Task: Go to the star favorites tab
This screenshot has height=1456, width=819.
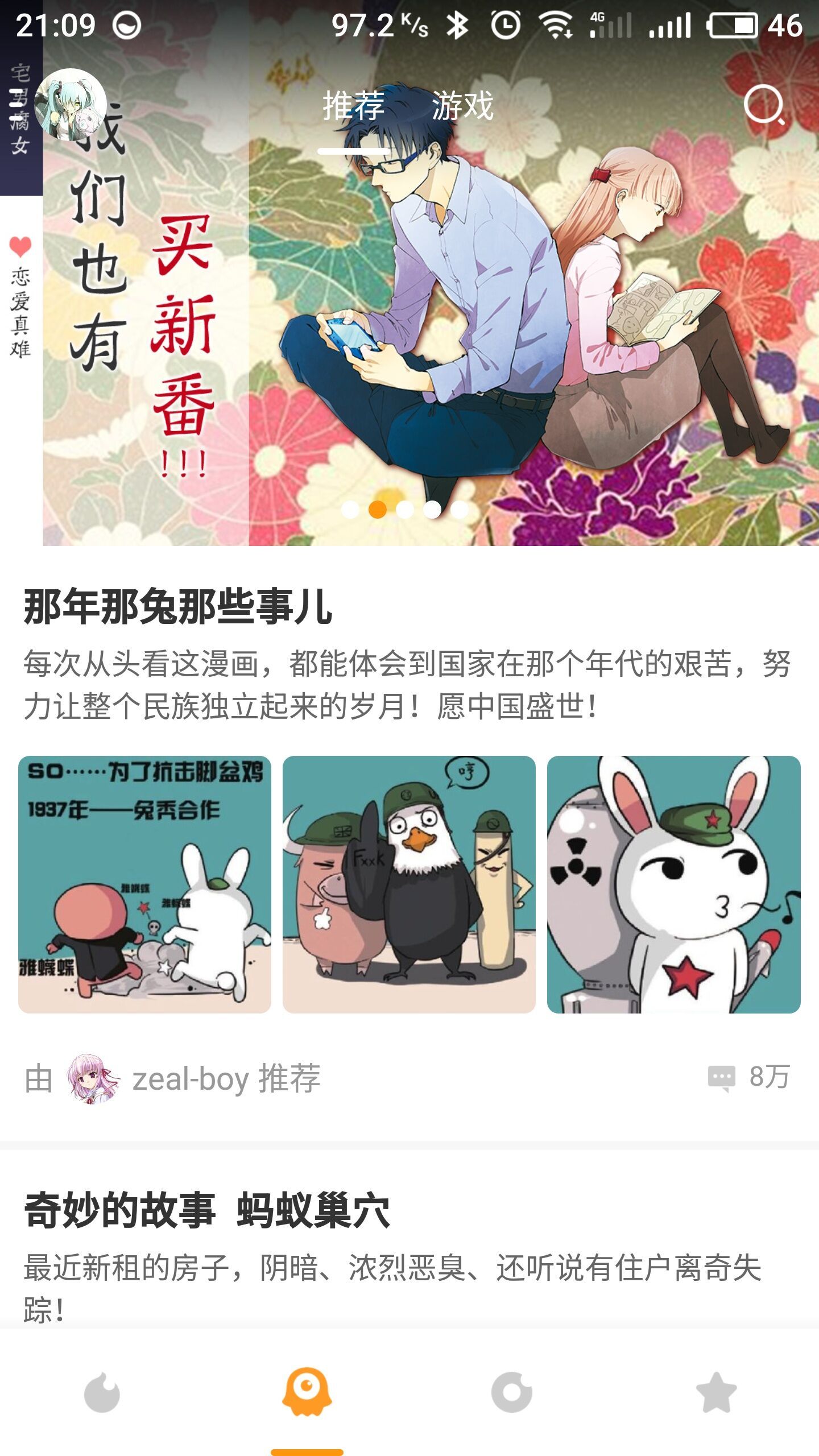Action: pos(717,1392)
